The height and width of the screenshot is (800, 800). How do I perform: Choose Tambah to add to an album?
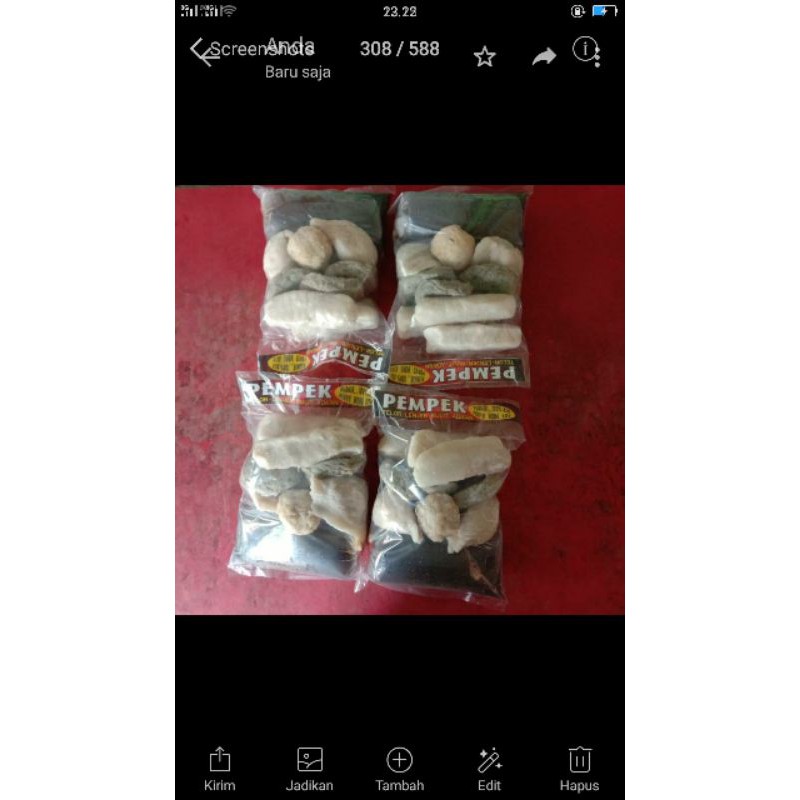point(399,768)
